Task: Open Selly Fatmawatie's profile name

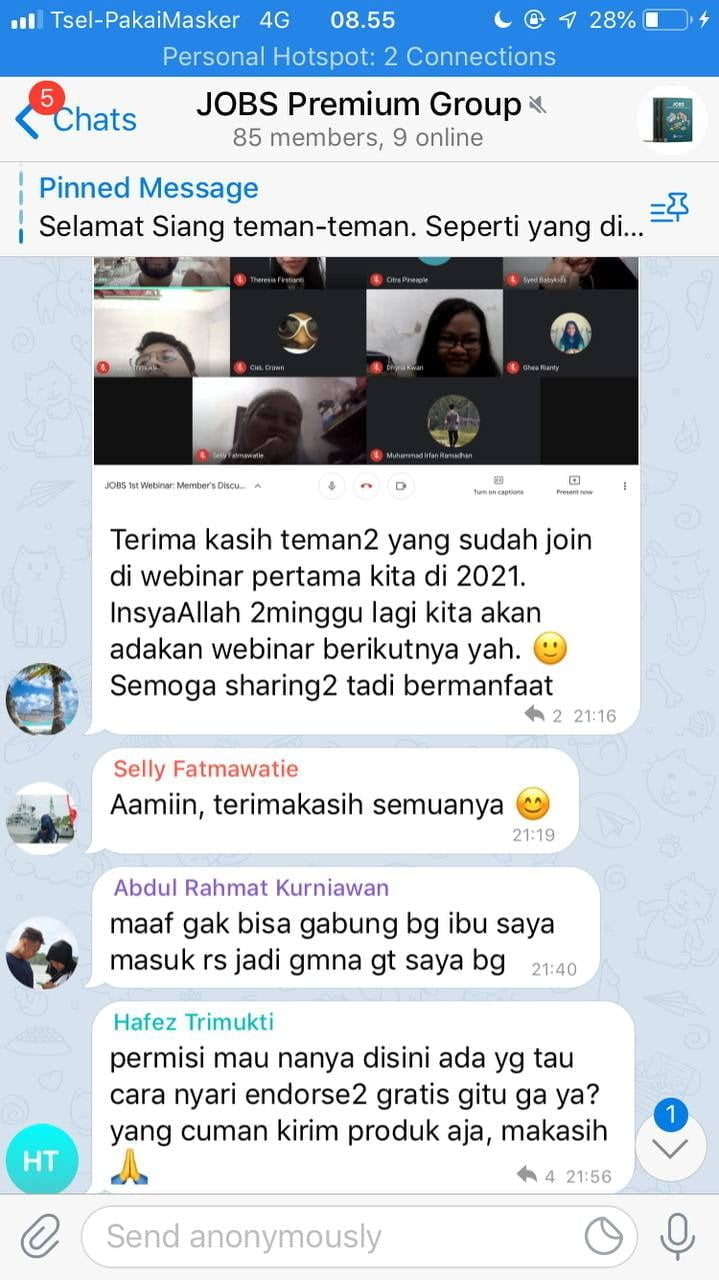Action: coord(206,769)
